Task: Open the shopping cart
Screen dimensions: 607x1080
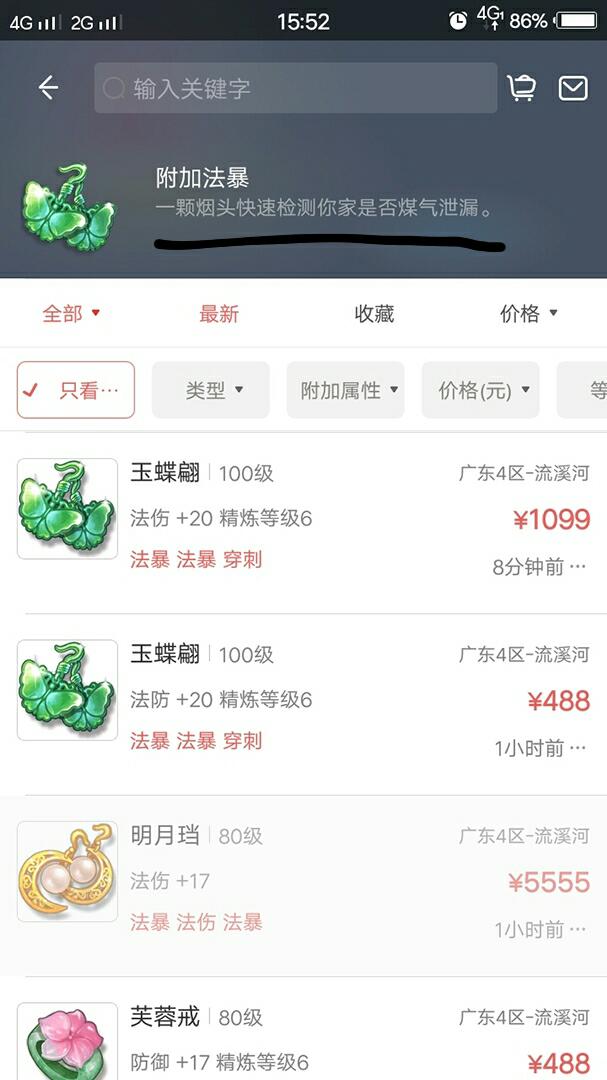Action: click(521, 88)
